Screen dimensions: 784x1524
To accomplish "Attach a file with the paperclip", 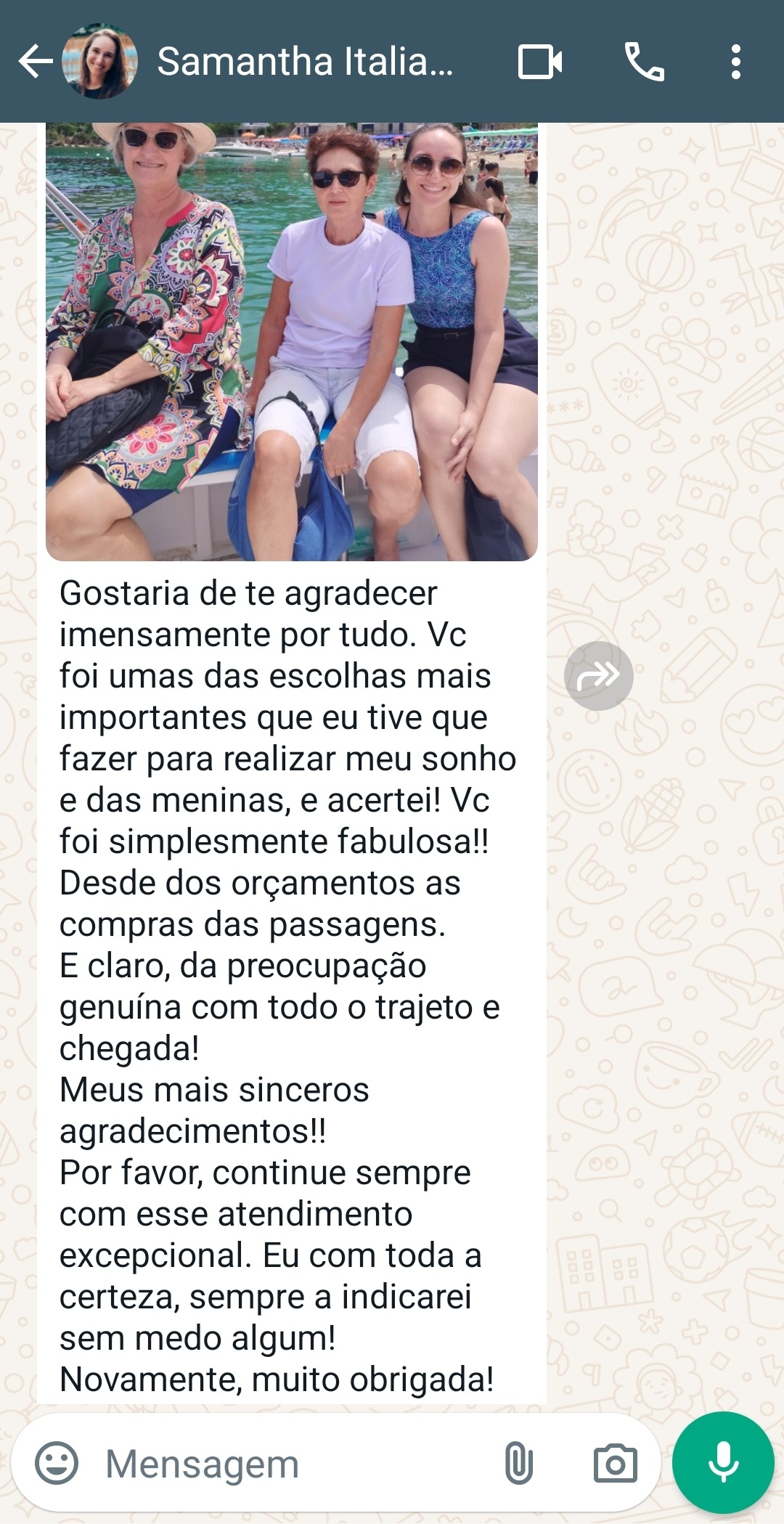I will click(519, 1463).
